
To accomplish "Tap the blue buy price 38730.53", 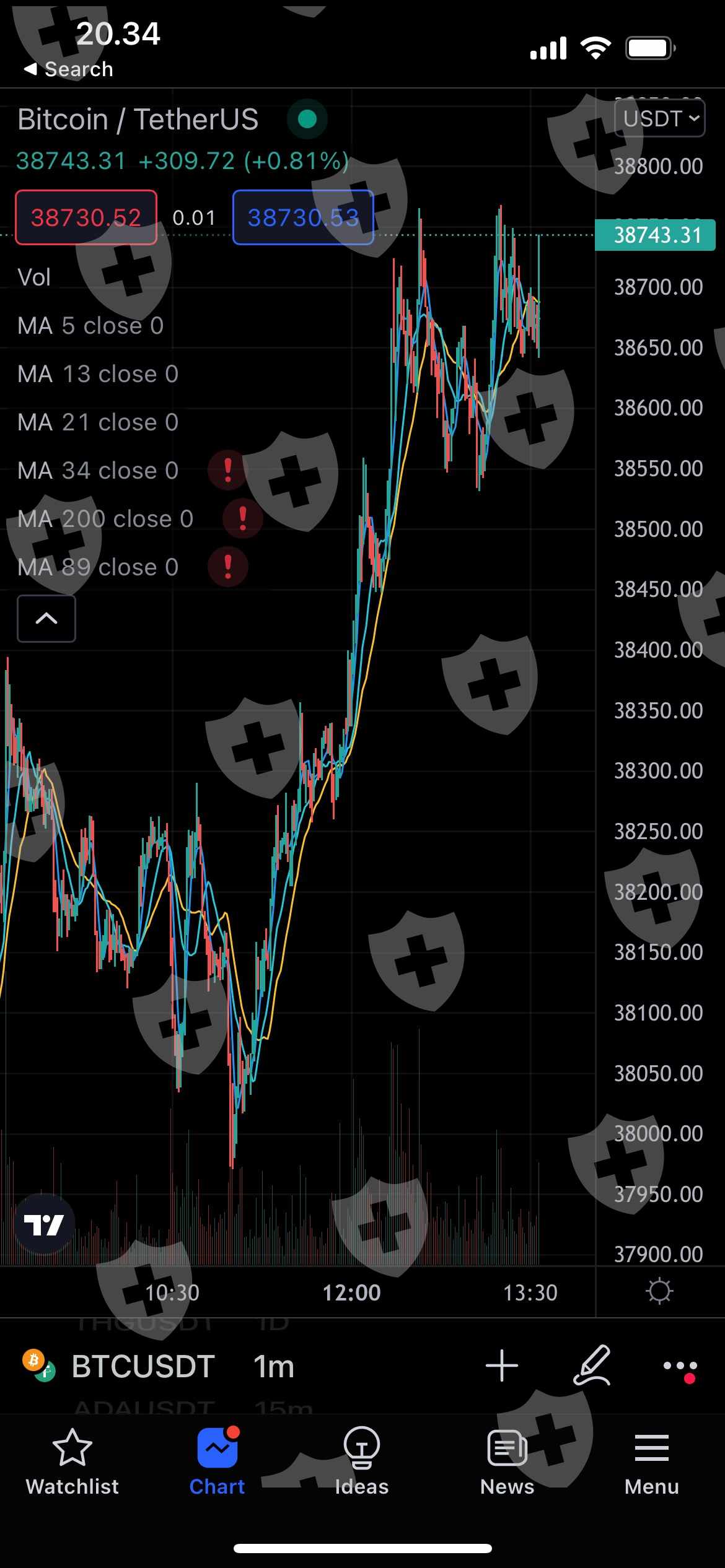I will click(x=303, y=217).
